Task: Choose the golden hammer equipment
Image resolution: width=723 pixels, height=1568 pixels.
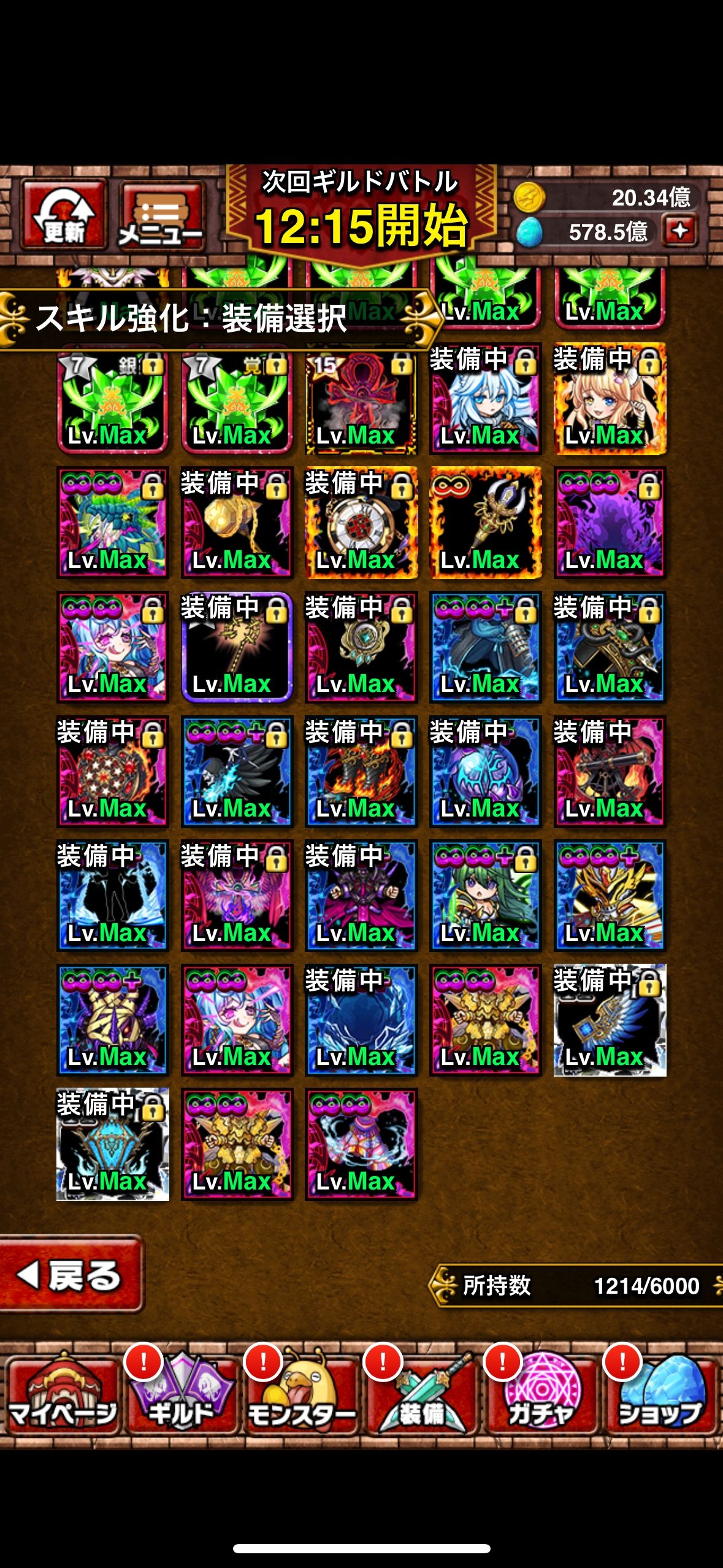Action: click(x=236, y=523)
